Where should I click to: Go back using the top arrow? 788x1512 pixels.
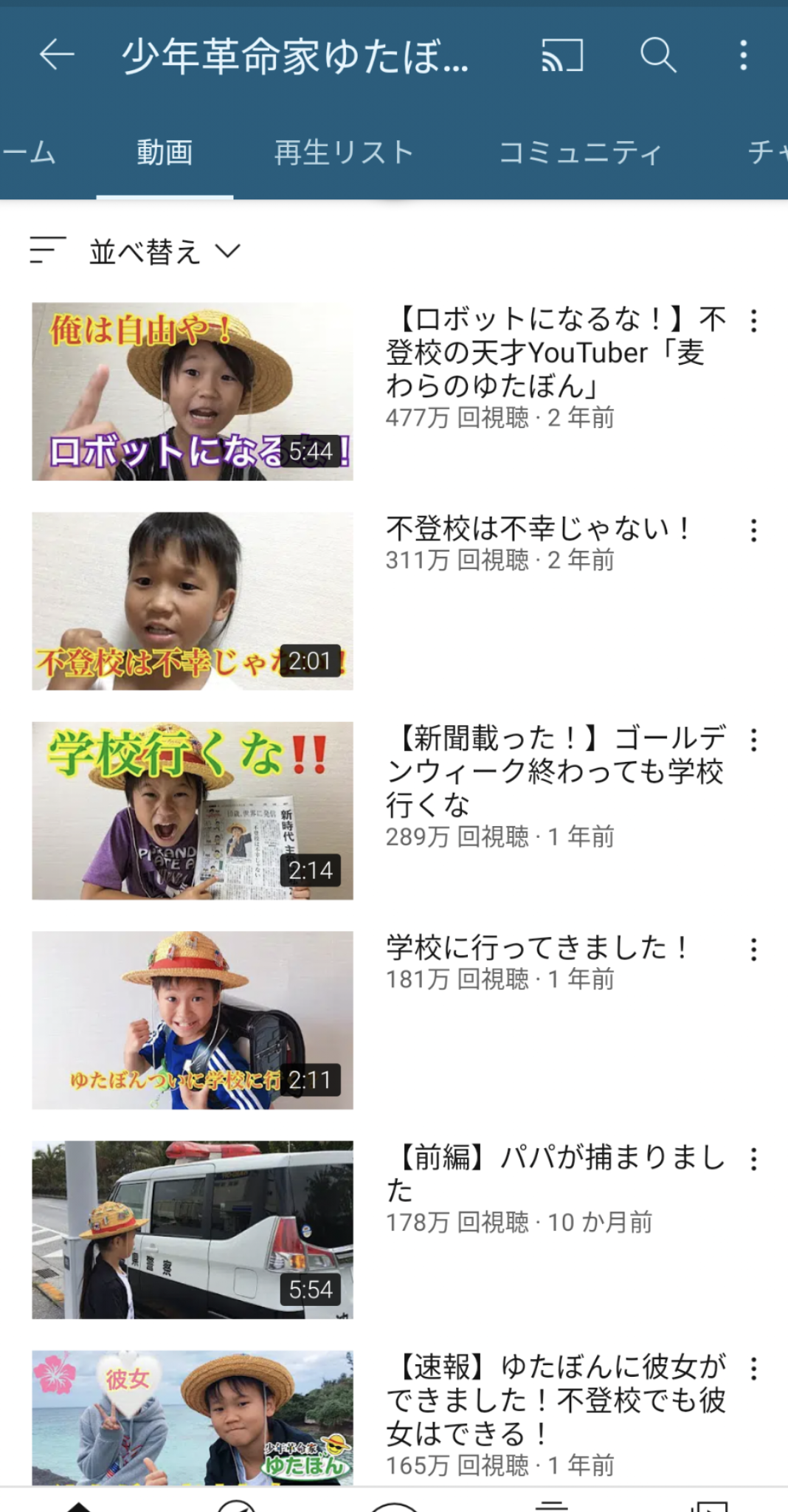click(x=57, y=55)
